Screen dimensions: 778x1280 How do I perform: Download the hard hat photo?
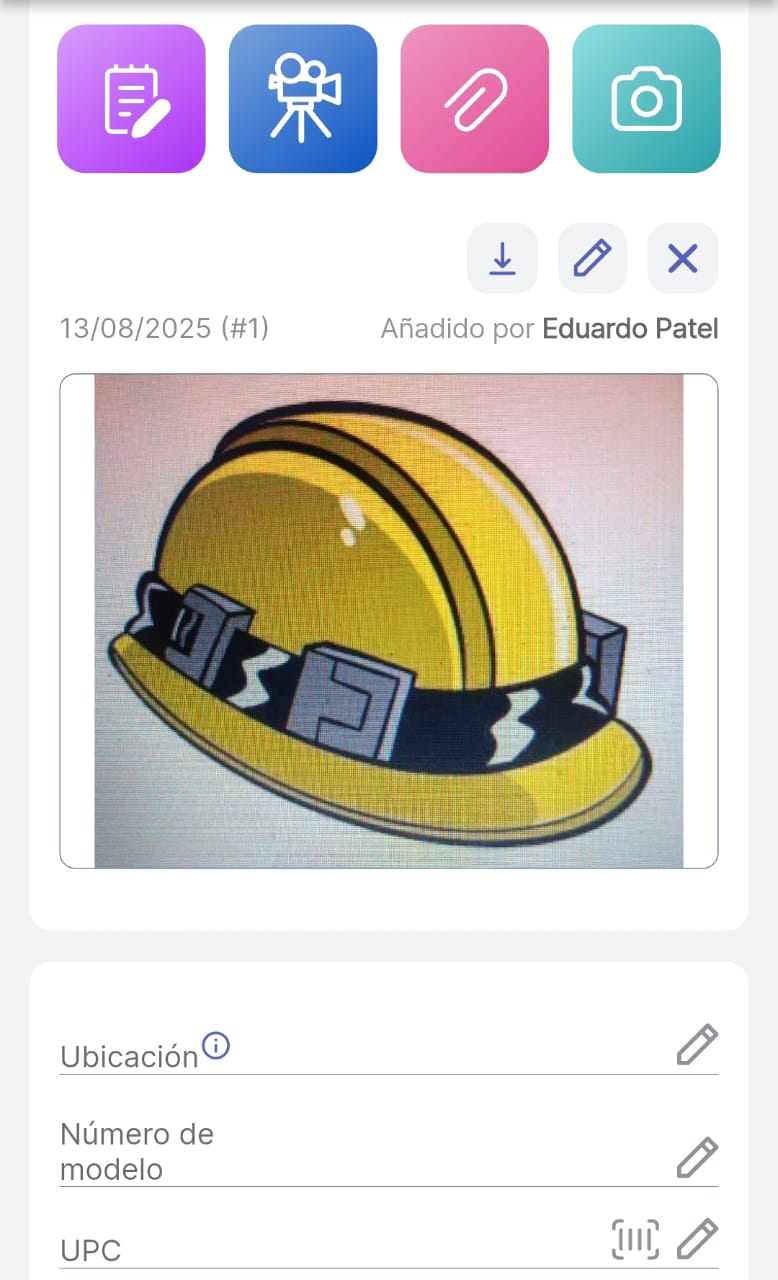point(502,259)
